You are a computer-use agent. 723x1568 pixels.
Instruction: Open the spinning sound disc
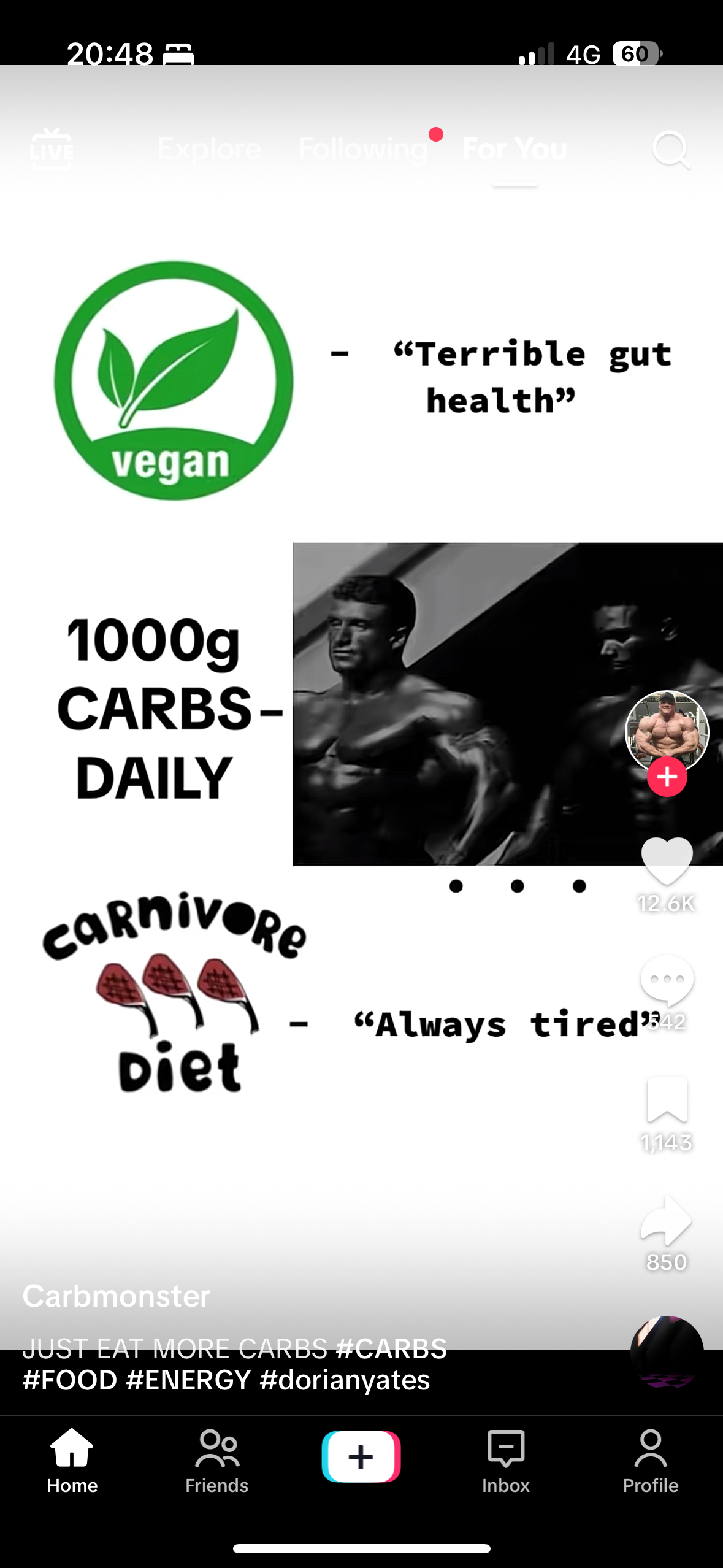pos(667,1353)
